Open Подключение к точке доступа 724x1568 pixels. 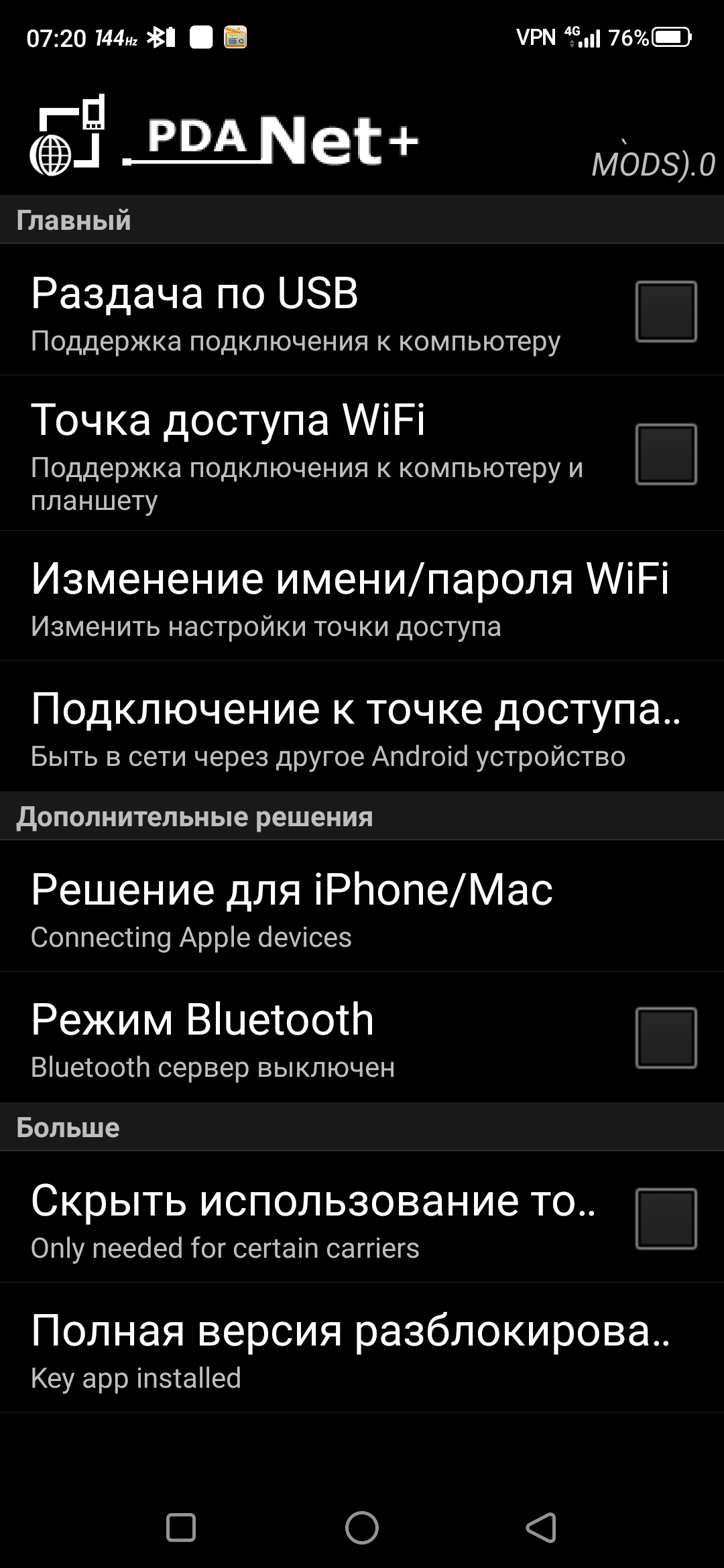point(355,727)
